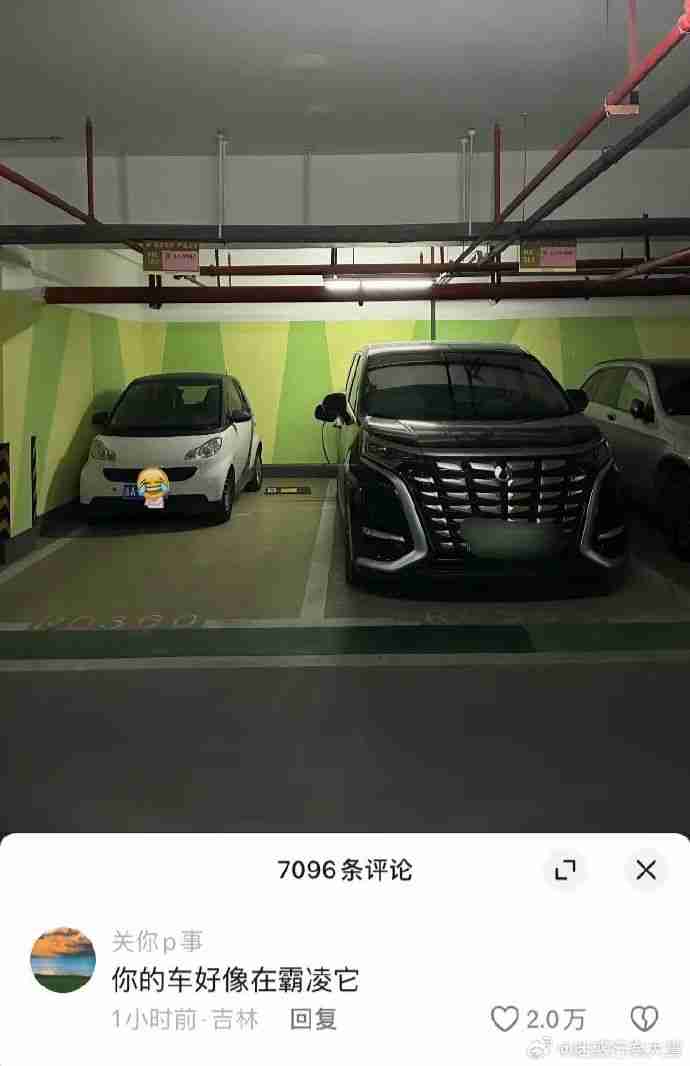Reply to the 关你p事 comment

313,1019
